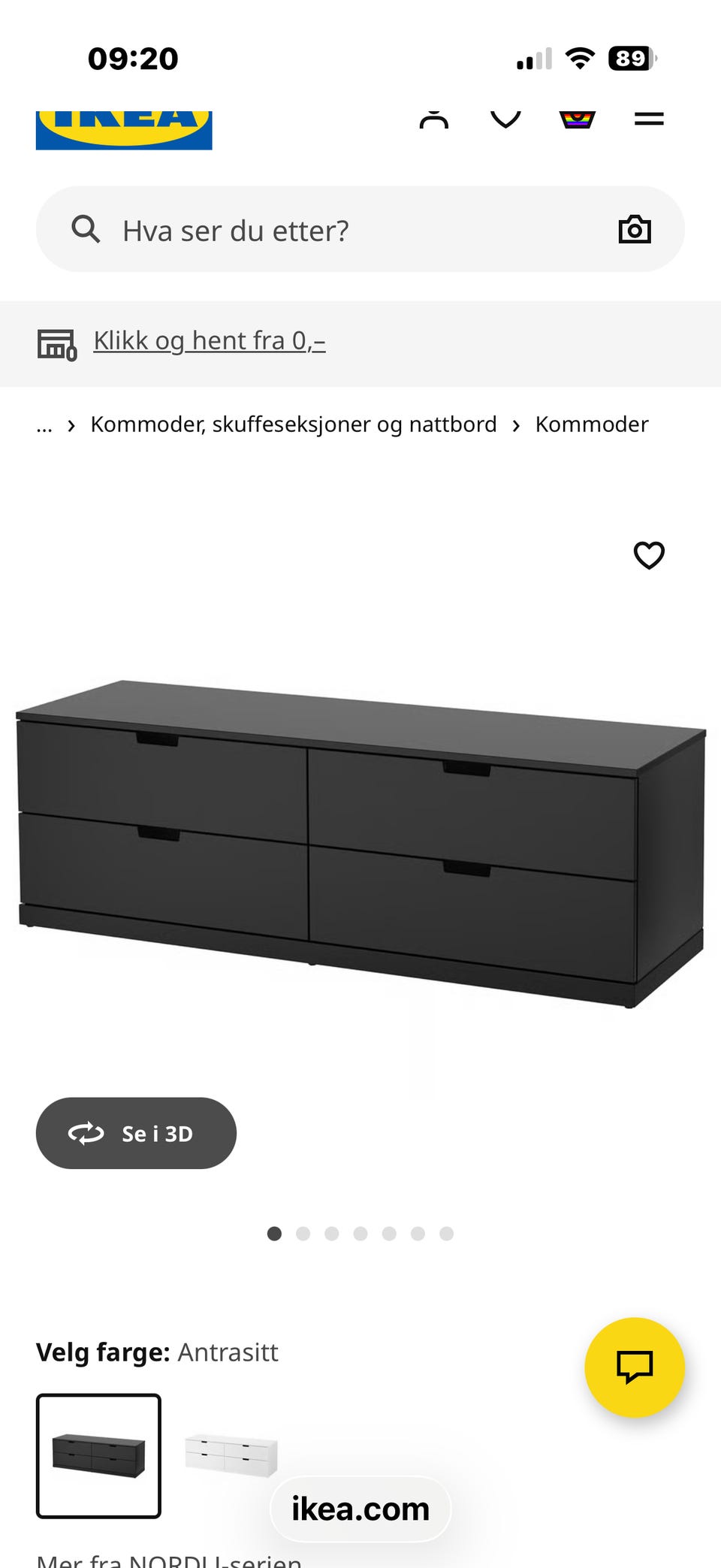Click the search magnifier icon
This screenshot has width=721, height=1568.
[x=86, y=229]
